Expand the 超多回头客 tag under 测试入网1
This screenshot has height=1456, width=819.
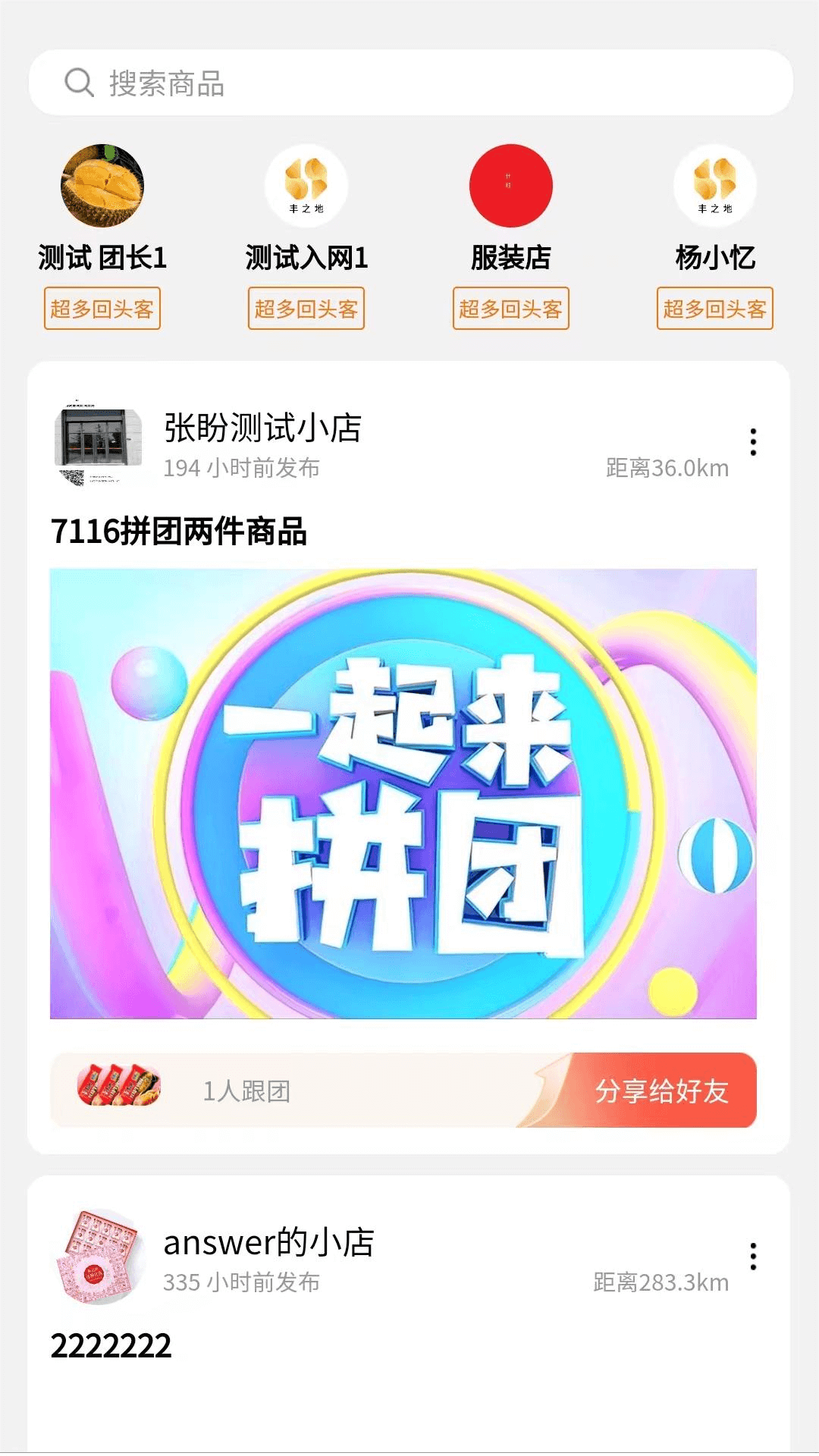(x=306, y=309)
